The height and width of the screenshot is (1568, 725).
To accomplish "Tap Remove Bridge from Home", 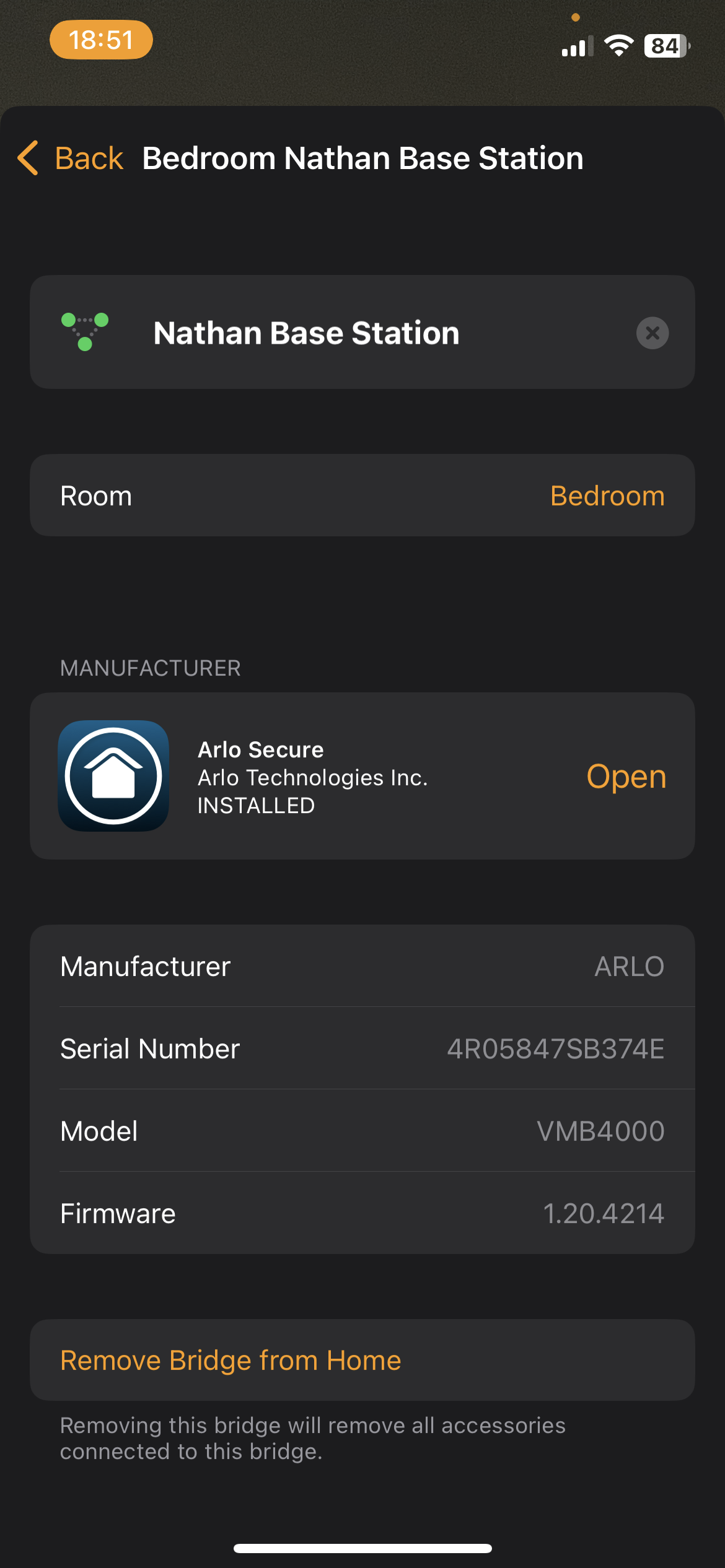I will 230,1360.
